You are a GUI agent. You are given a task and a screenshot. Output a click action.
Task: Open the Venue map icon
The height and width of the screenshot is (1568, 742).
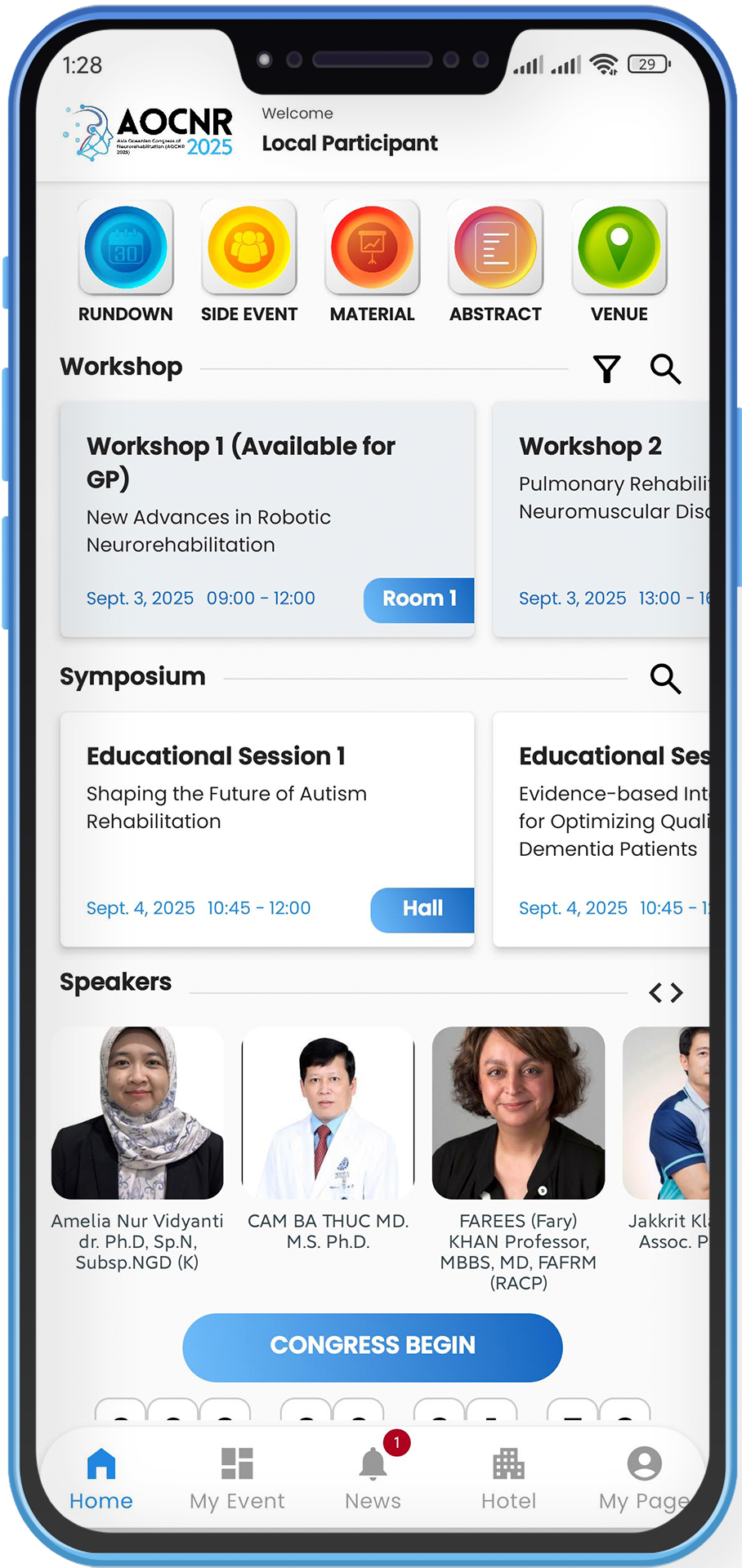619,248
